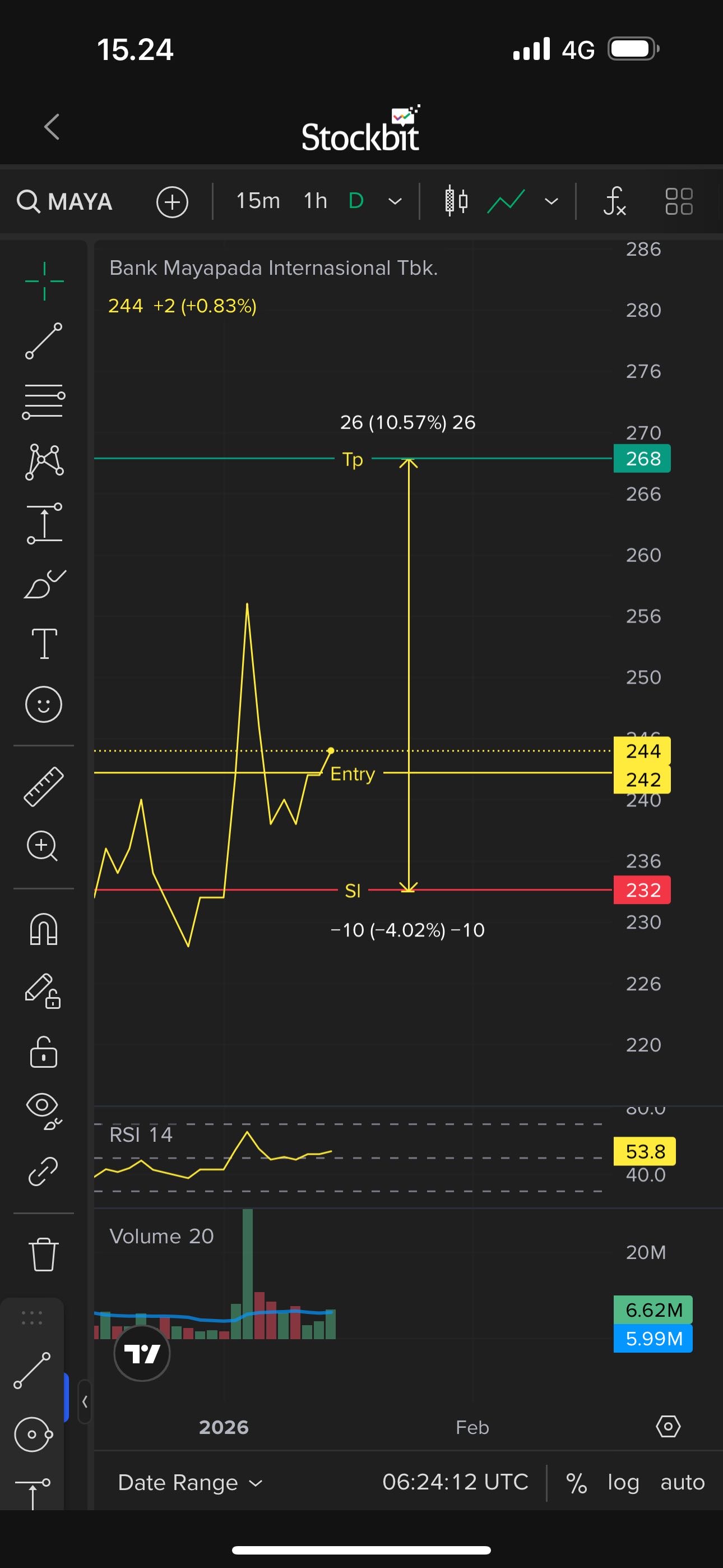Add a comparison symbol with the plus icon

(x=172, y=201)
